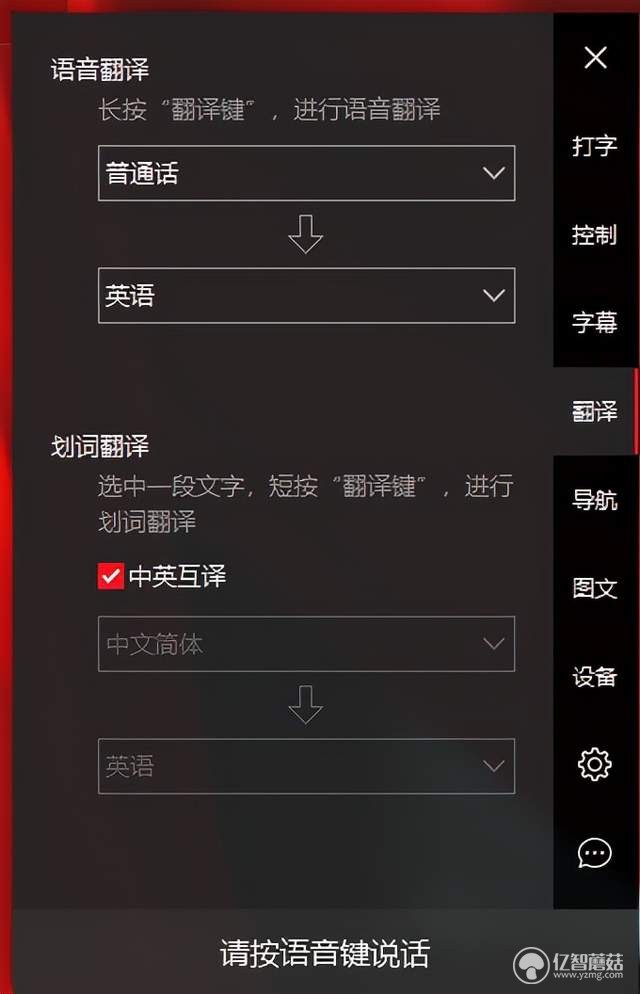This screenshot has height=994, width=640.
Task: Switch to the 打字 tab
Action: [595, 146]
